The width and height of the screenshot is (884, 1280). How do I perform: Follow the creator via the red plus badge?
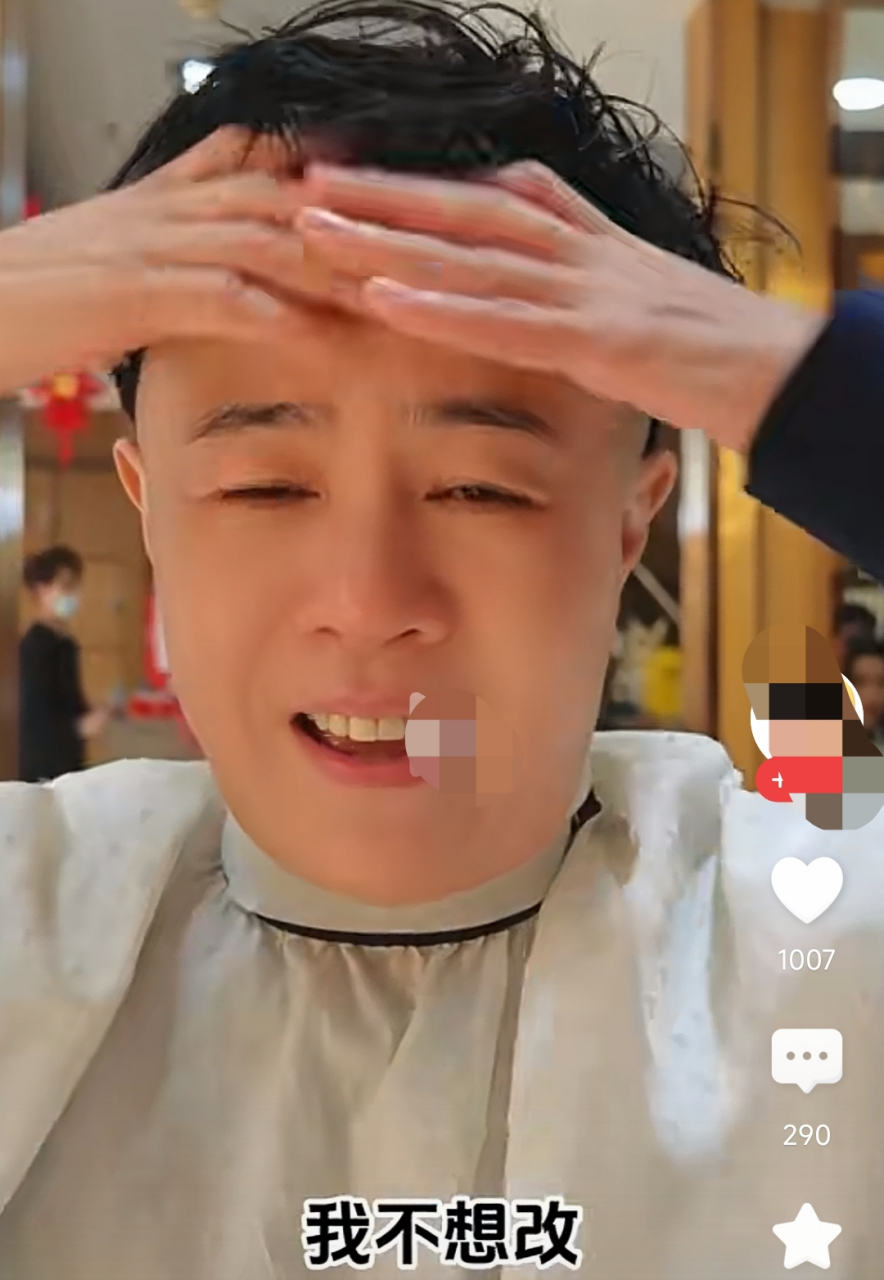[781, 779]
